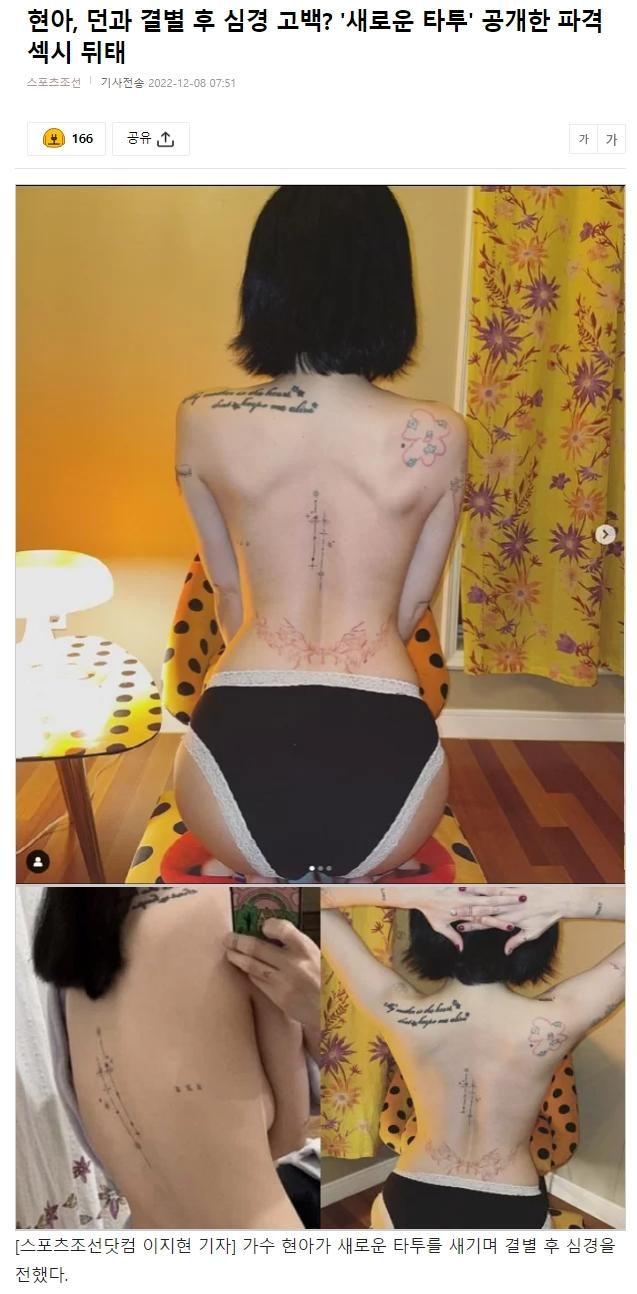Share the article via the 공유 button
The image size is (637, 1294).
pos(150,139)
